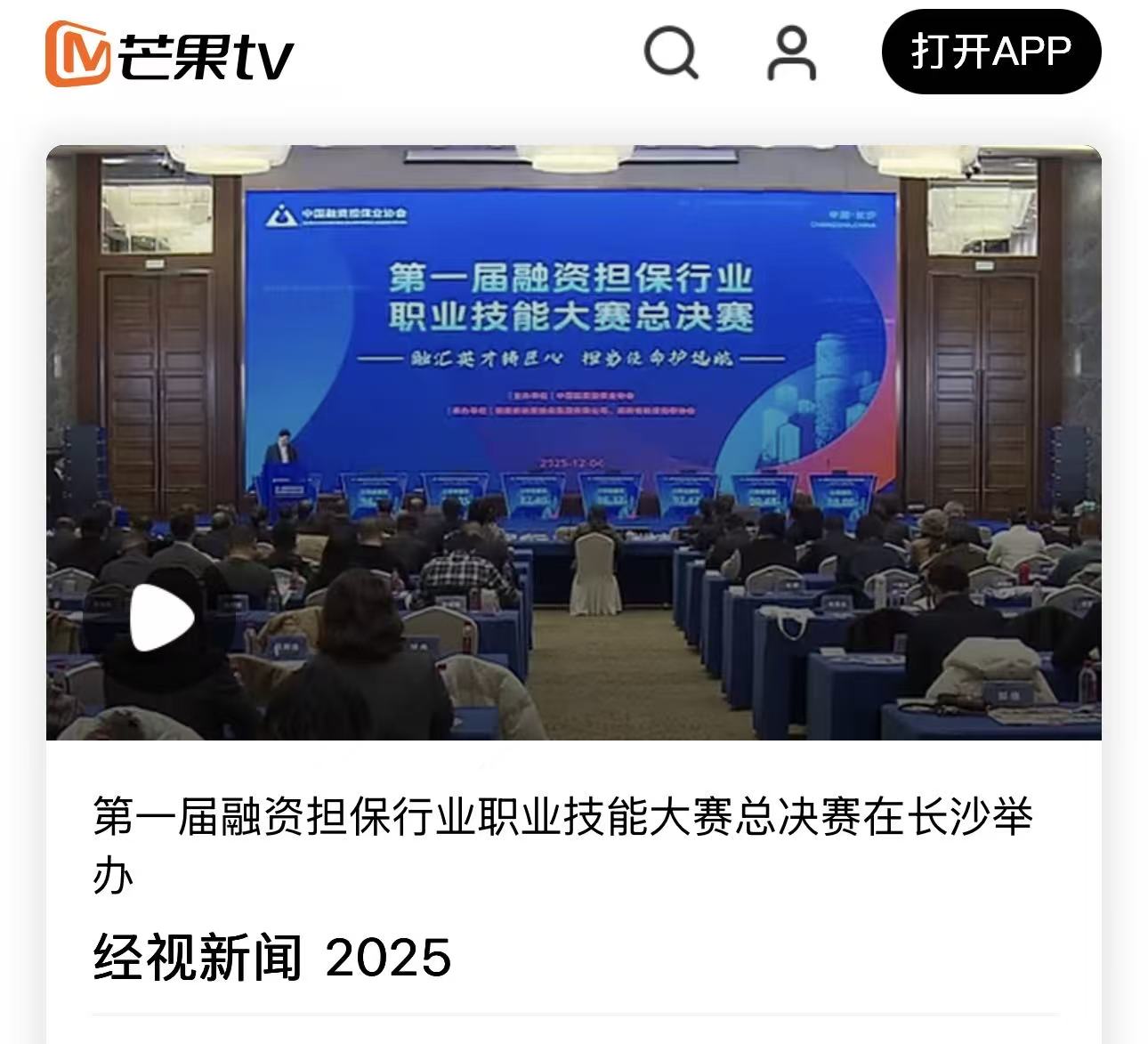
Task: Play the video with the play button
Action: pos(161,616)
